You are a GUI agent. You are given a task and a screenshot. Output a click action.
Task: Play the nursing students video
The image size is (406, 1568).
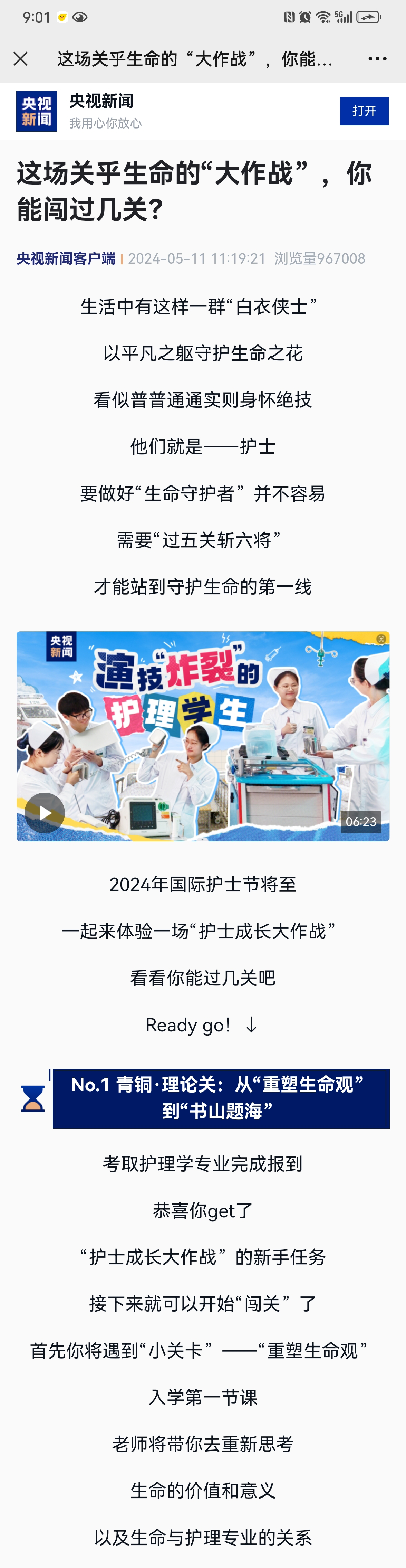[x=45, y=812]
